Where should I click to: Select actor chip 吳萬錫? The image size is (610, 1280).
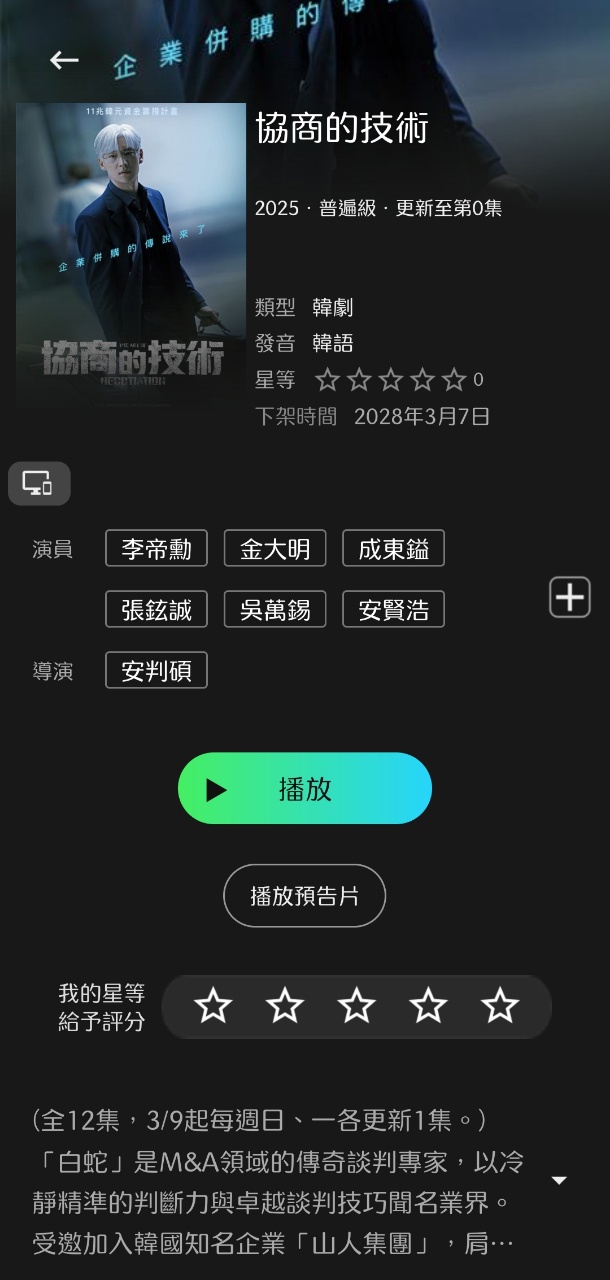tap(275, 610)
